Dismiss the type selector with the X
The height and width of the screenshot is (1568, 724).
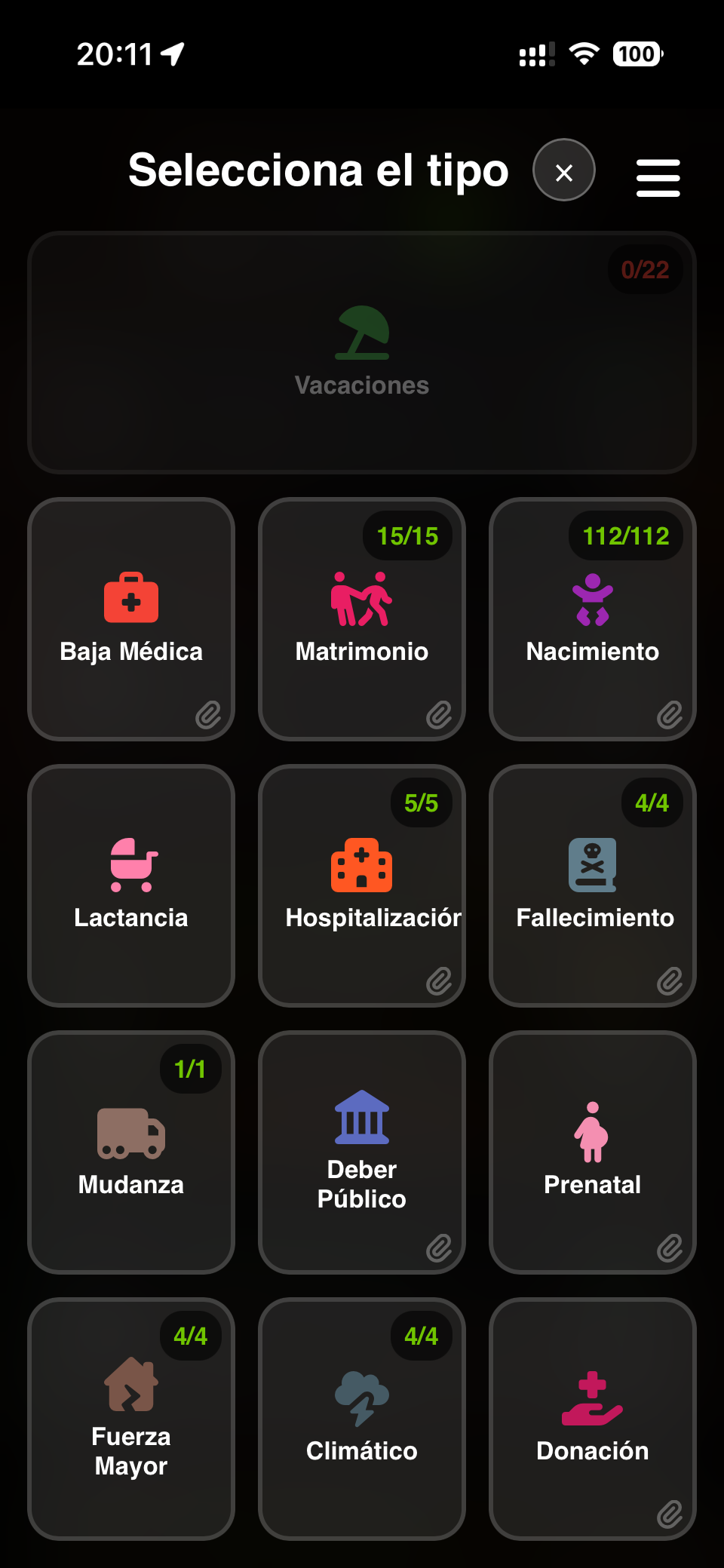(563, 172)
